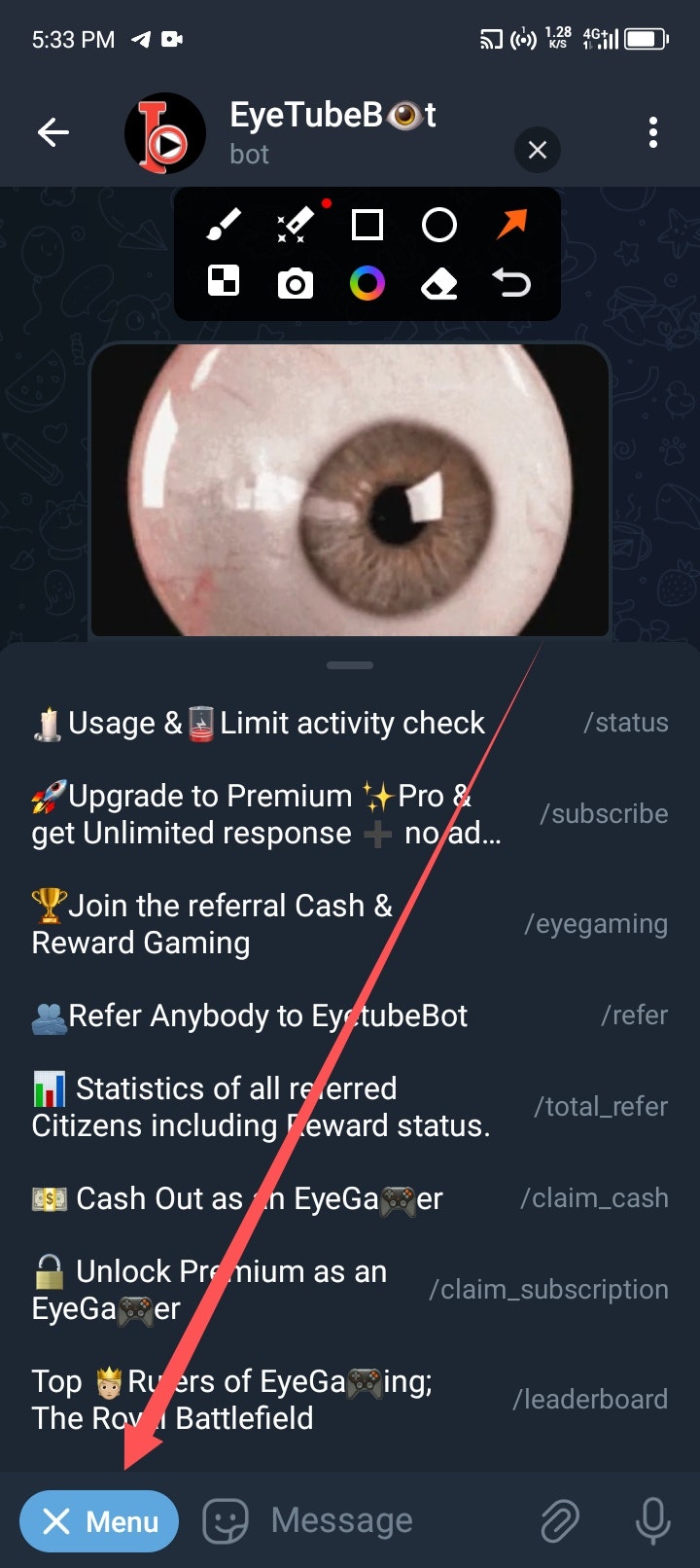
Task: Open the /total_refer statistics command
Action: (350, 1107)
